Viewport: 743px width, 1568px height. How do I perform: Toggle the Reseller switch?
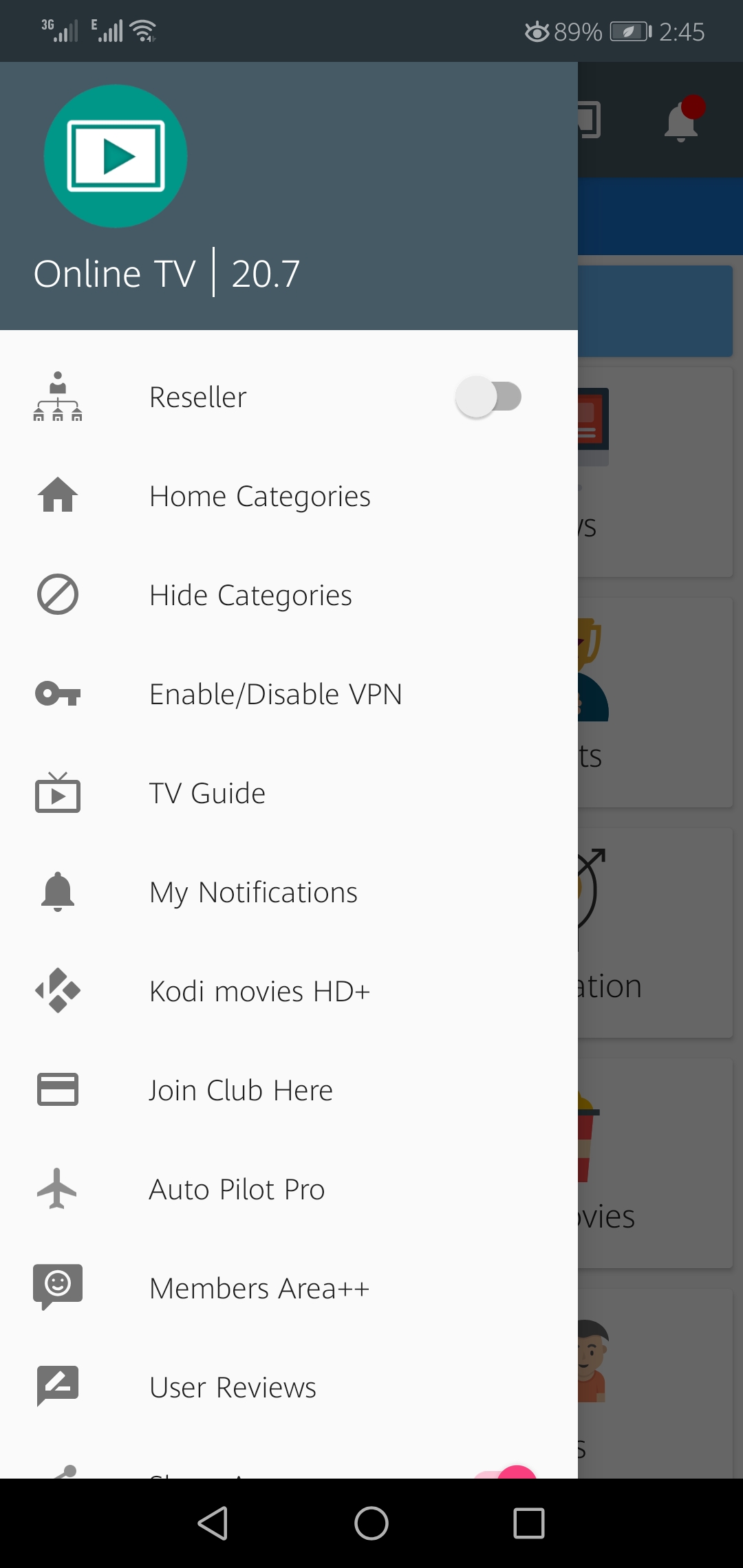(488, 397)
